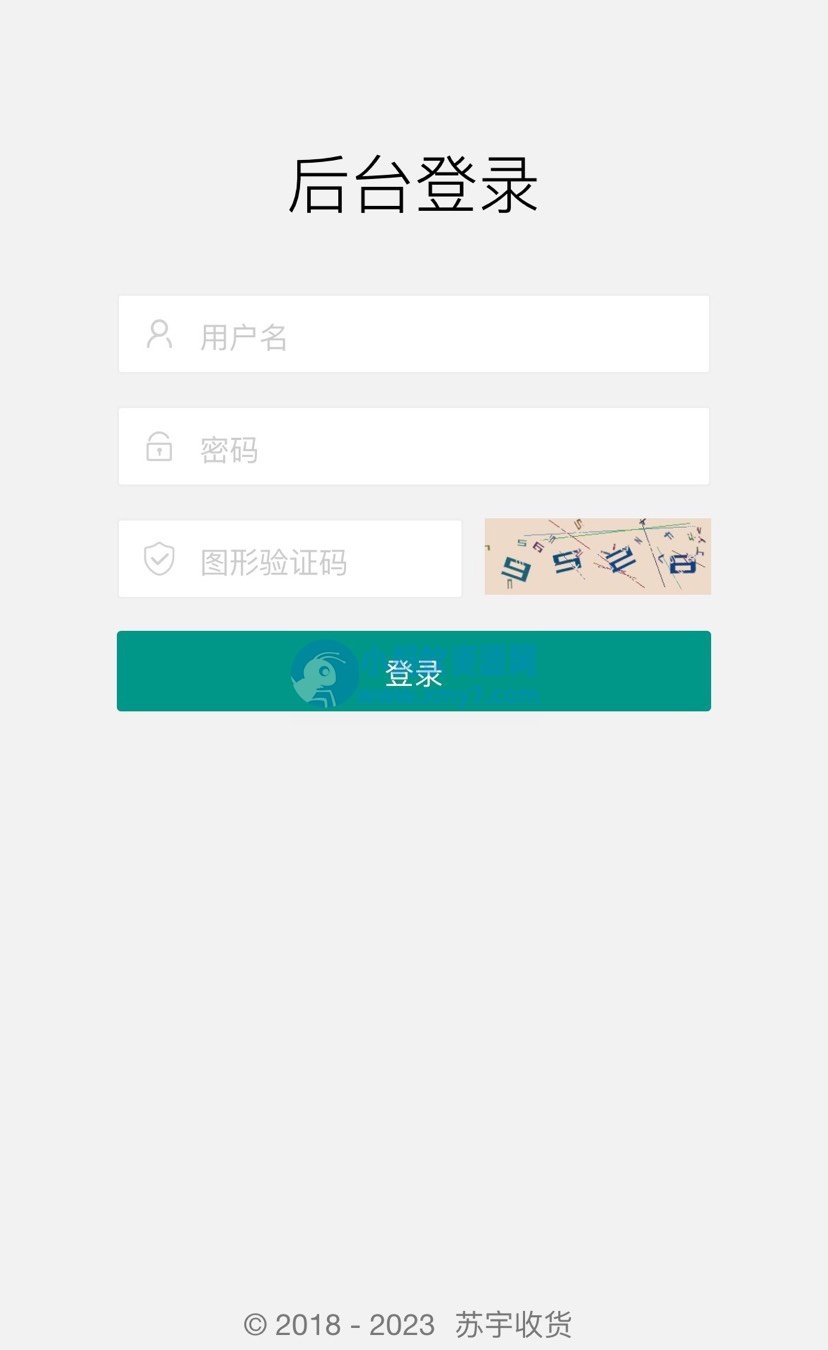The image size is (828, 1350).
Task: Click the padlock icon beside password field
Action: point(159,446)
